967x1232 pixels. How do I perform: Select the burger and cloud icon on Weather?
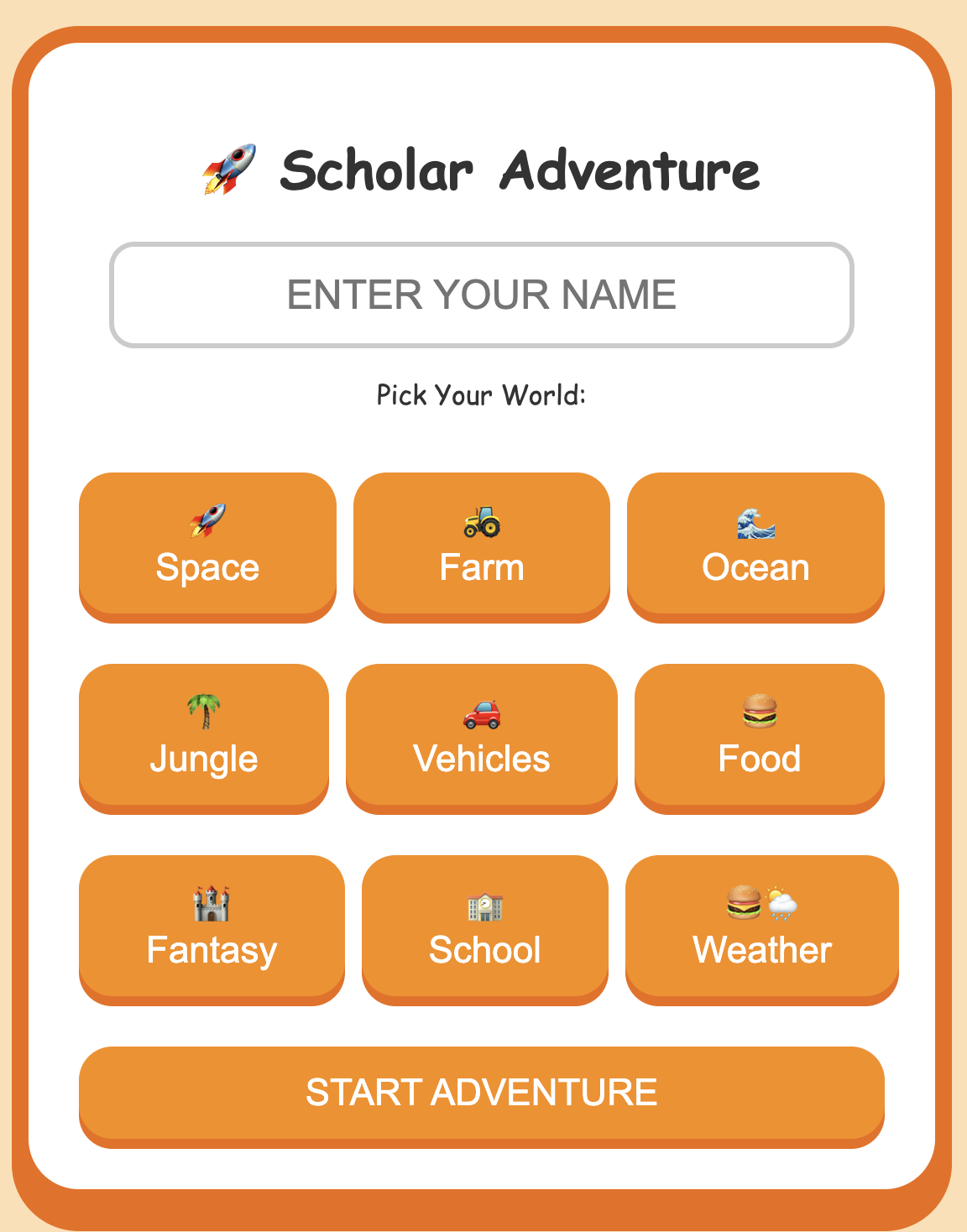pos(761,901)
